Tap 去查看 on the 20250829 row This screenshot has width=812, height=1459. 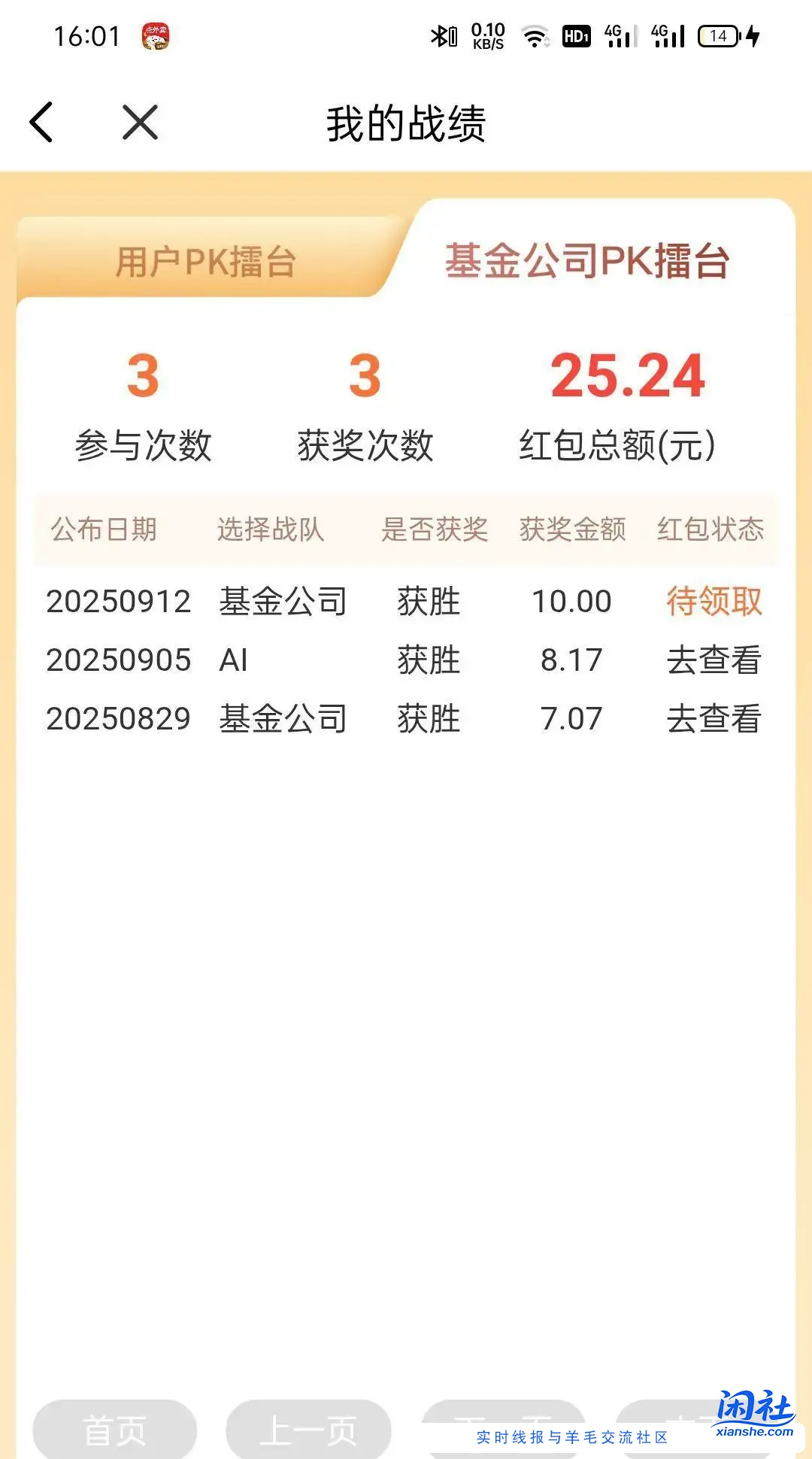(x=714, y=718)
